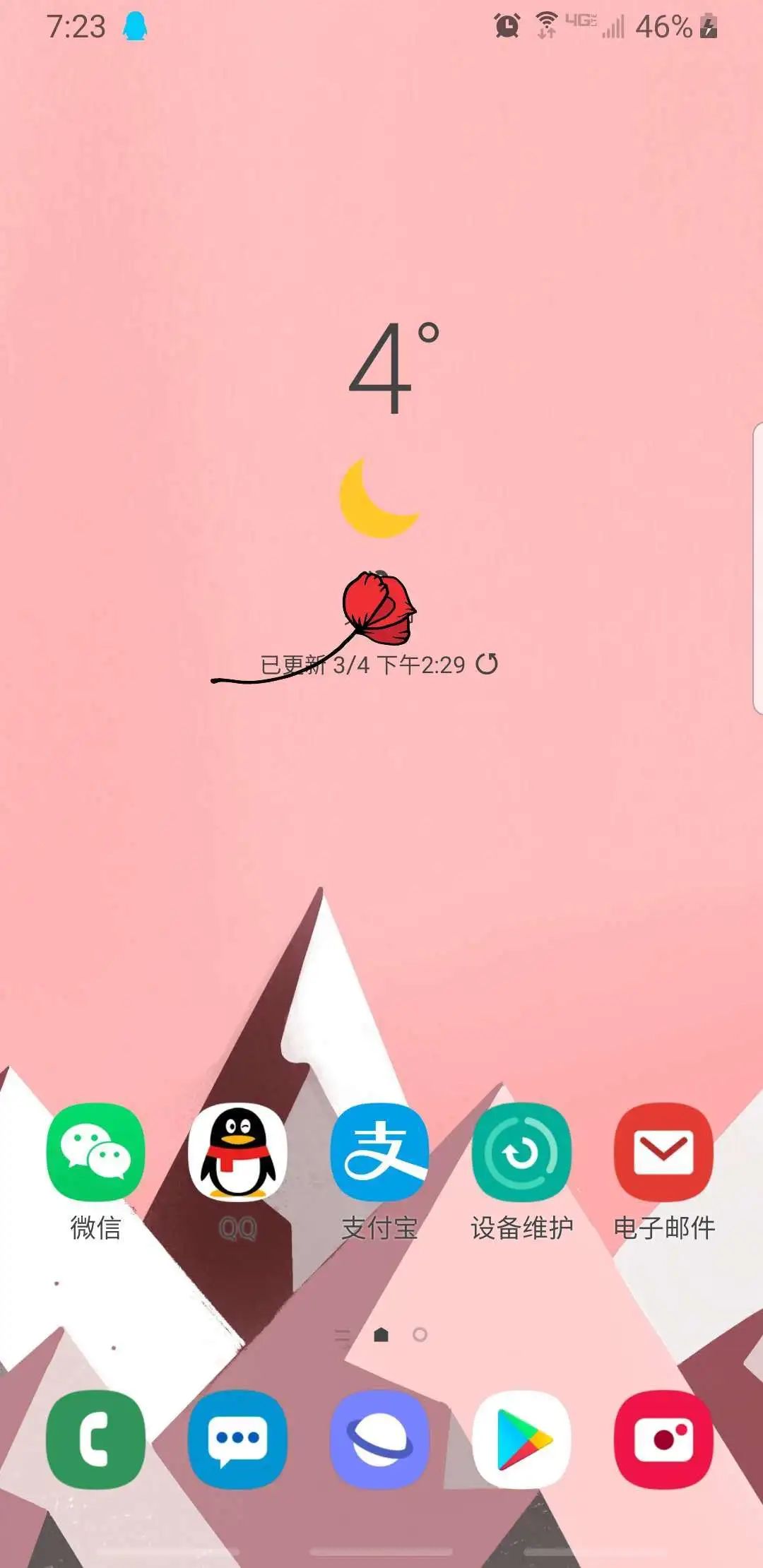
Task: Launch the Camera app
Action: click(664, 1439)
